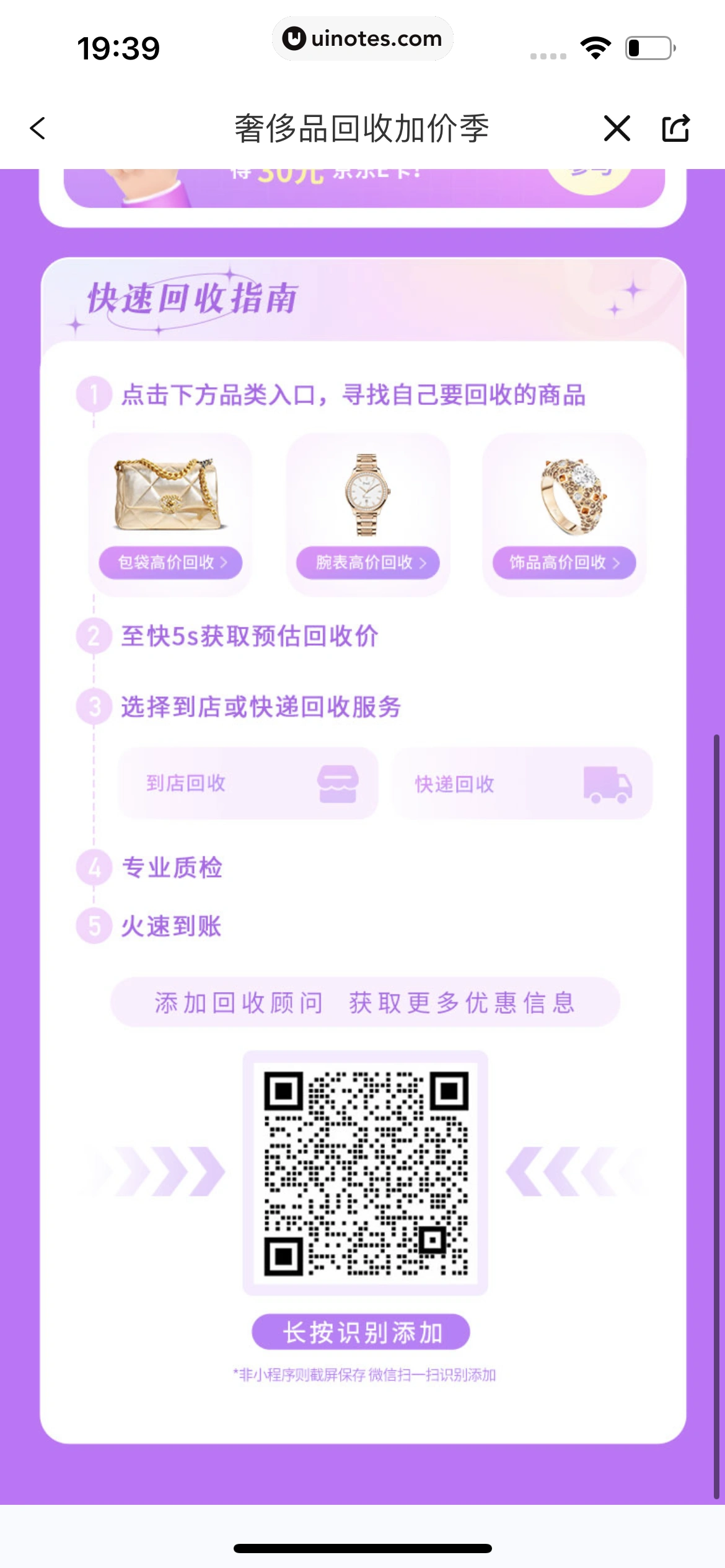This screenshot has width=725, height=1568.
Task: Go back using the top-left arrow
Action: click(x=38, y=129)
